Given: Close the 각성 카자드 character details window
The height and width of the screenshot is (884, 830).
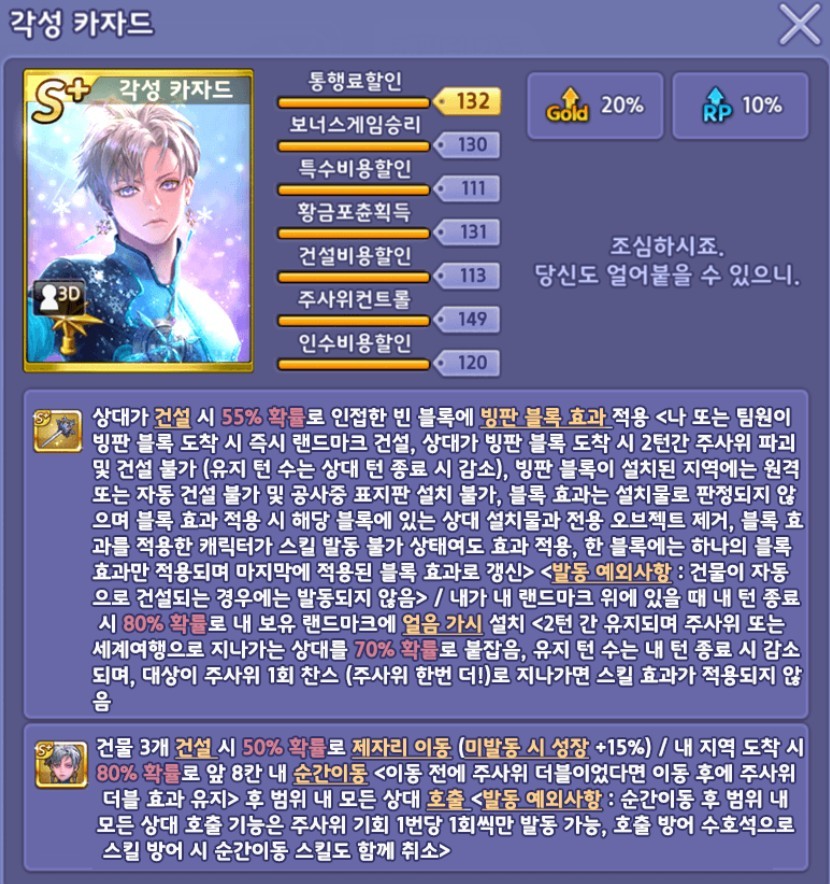Looking at the screenshot, I should [x=799, y=25].
